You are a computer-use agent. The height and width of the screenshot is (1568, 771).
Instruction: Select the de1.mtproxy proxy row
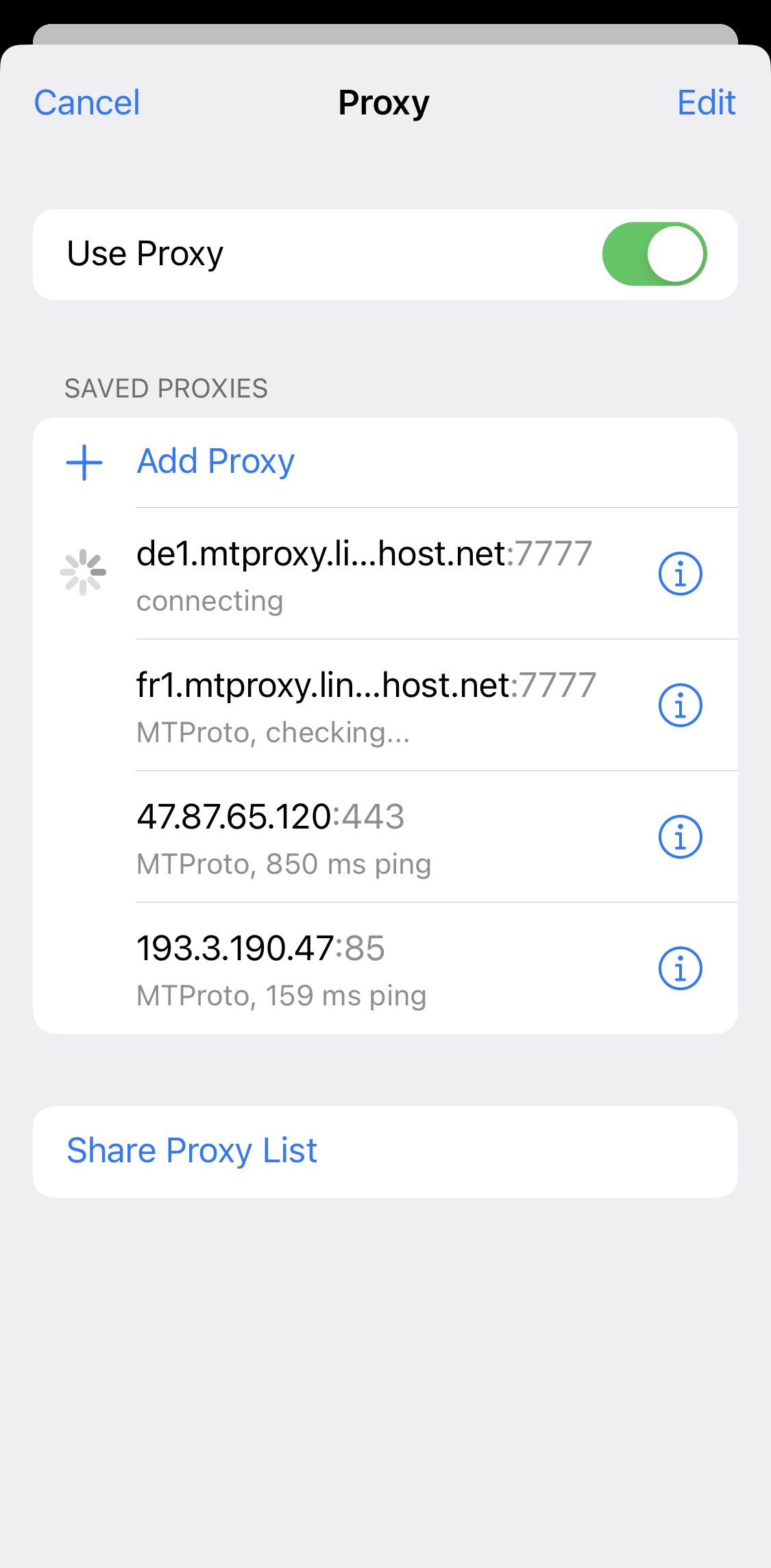363,574
